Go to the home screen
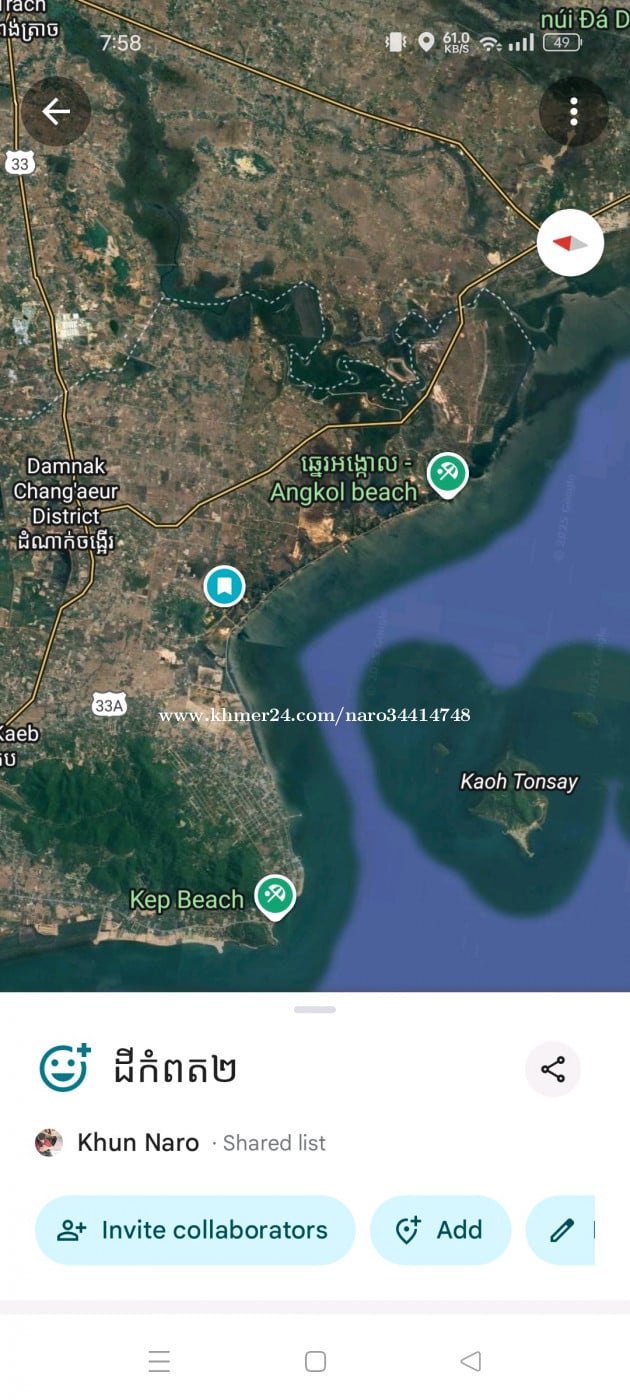Viewport: 630px width, 1400px height. (x=315, y=1361)
